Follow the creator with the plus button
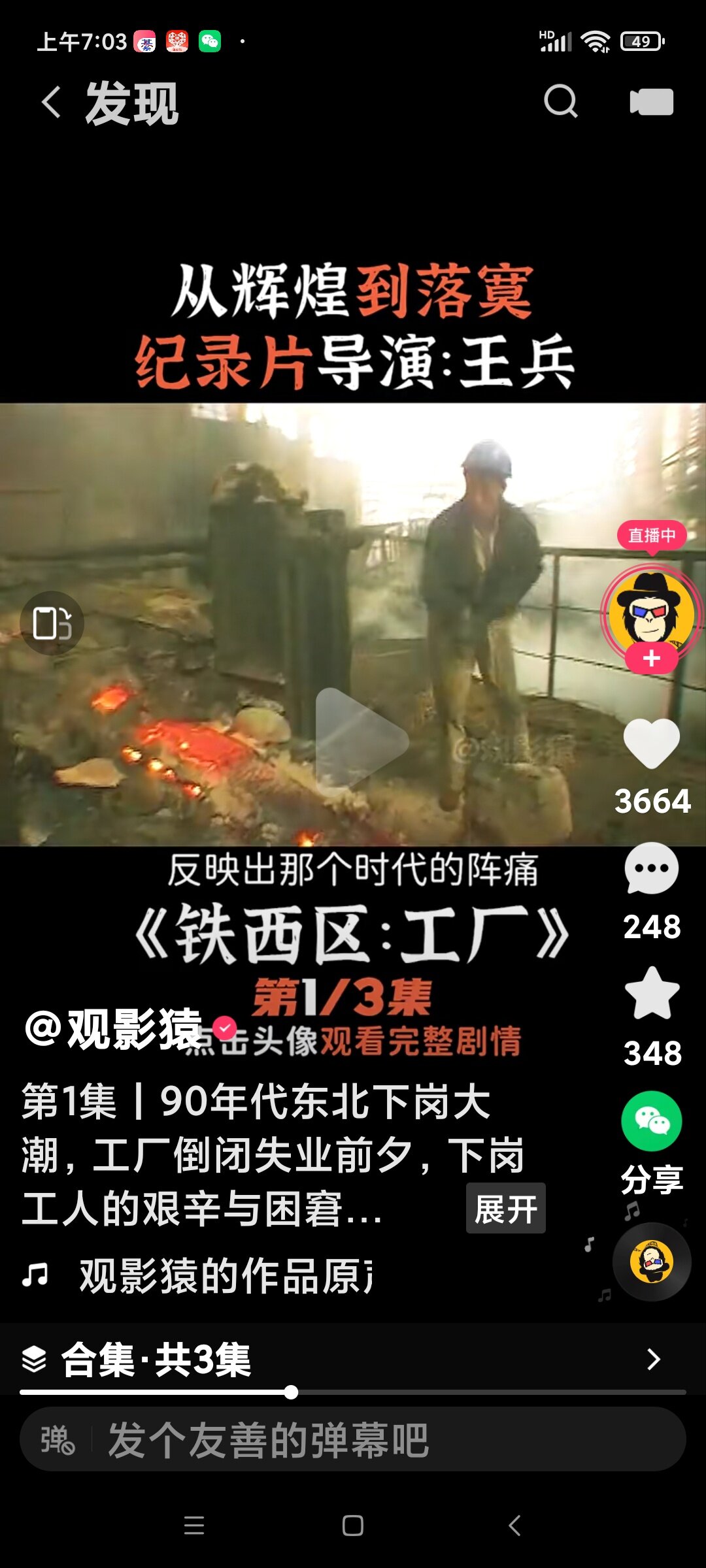The width and height of the screenshot is (706, 1568). 651,658
